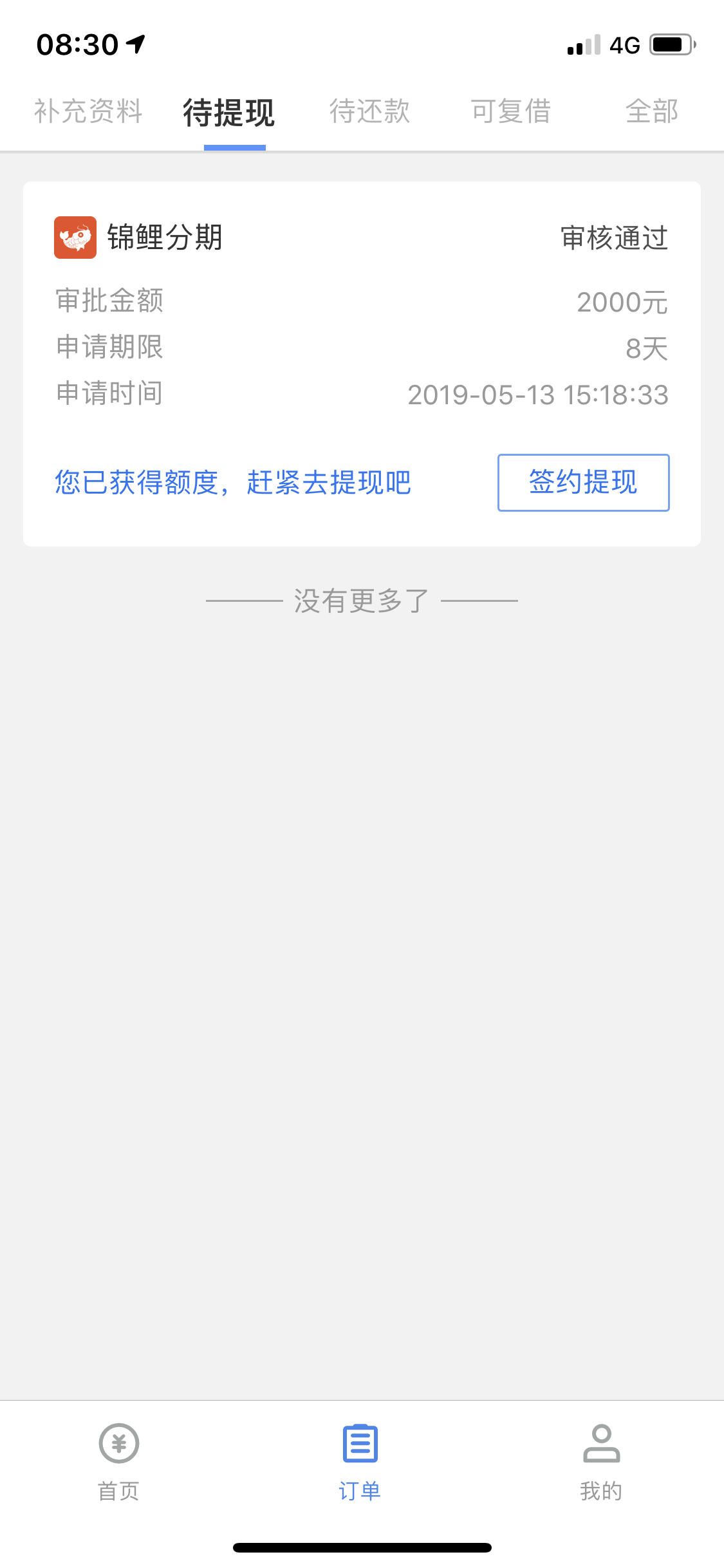Open the 我的 profile tab
Image resolution: width=724 pixels, height=1568 pixels.
click(601, 1461)
